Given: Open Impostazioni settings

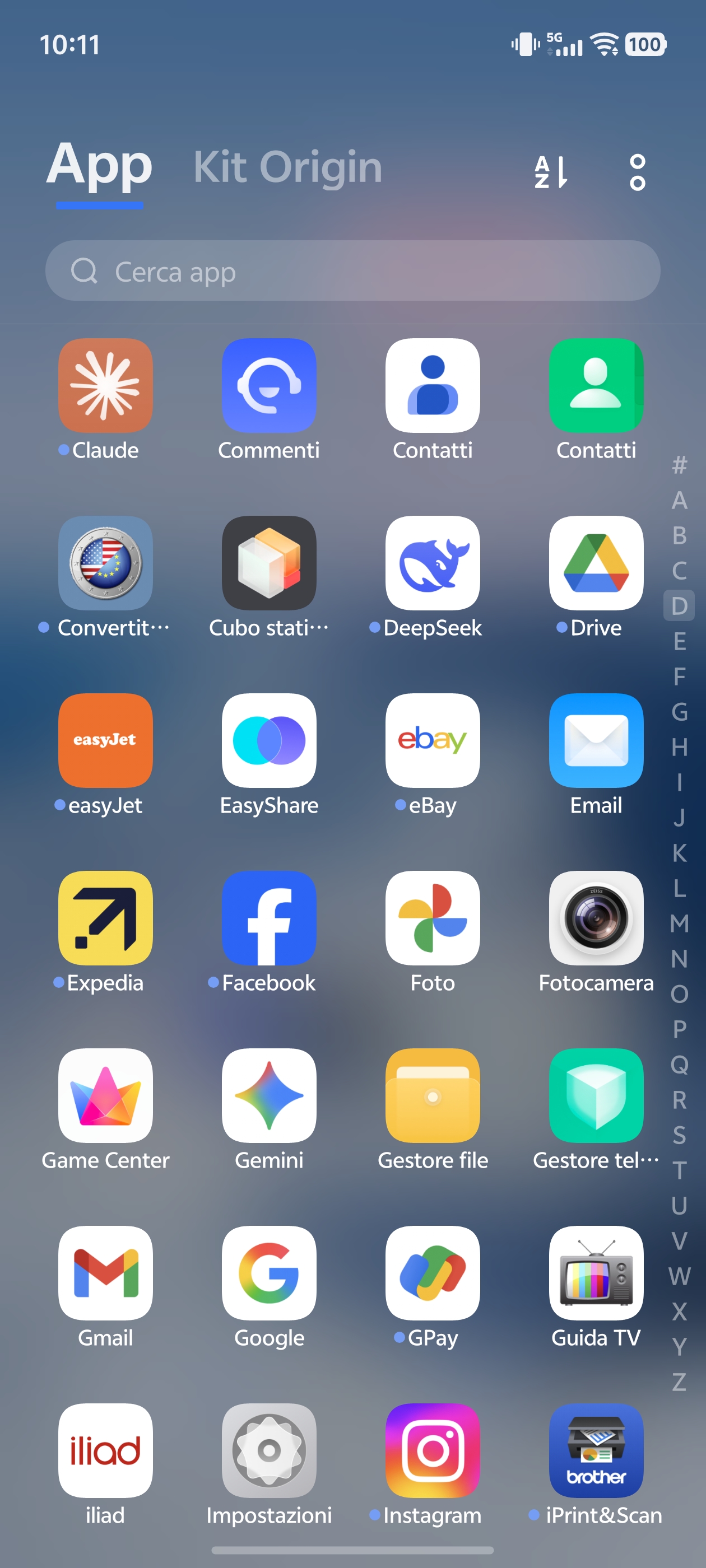Looking at the screenshot, I should (268, 1450).
